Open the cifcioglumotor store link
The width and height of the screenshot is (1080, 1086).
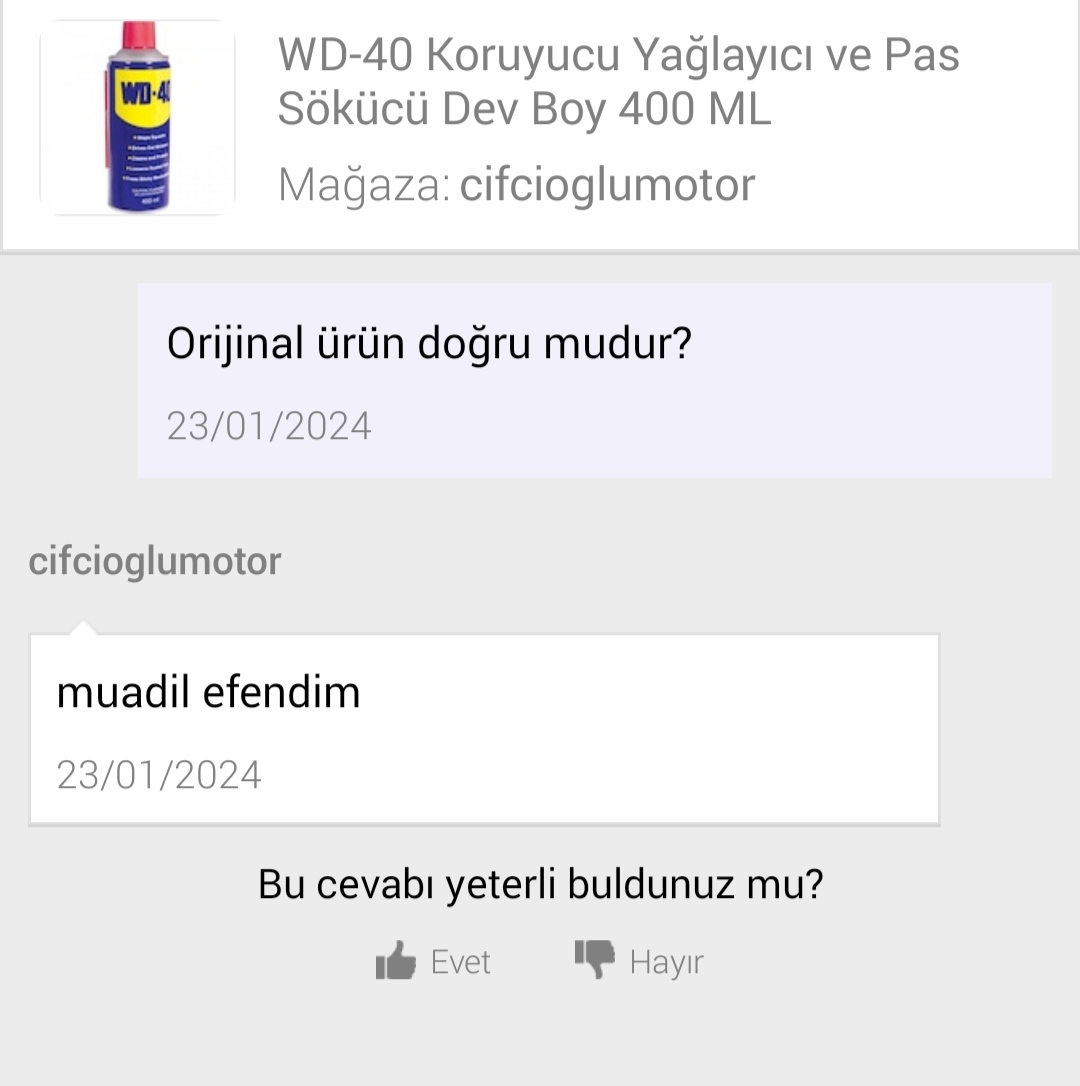click(607, 185)
